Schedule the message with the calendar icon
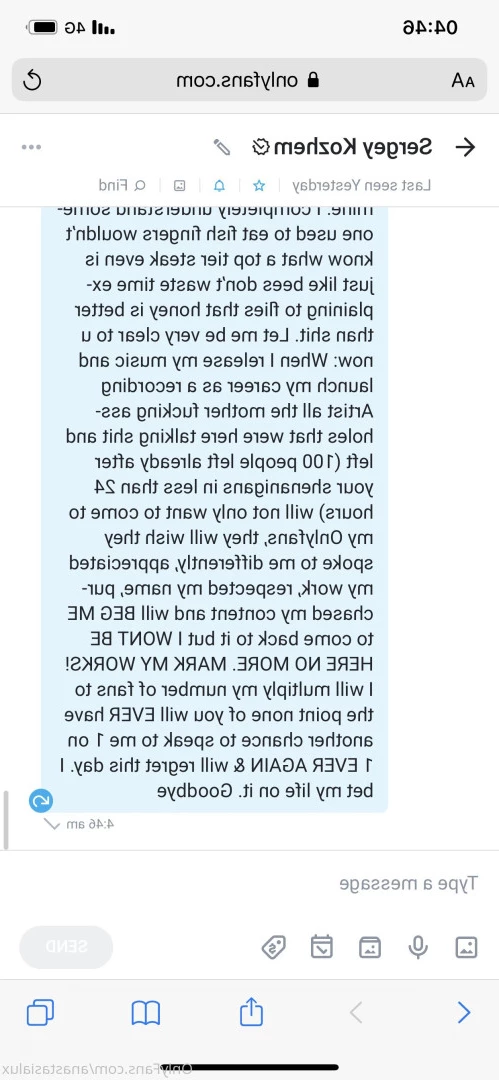Viewport: 499px width, 1080px height. click(x=321, y=947)
